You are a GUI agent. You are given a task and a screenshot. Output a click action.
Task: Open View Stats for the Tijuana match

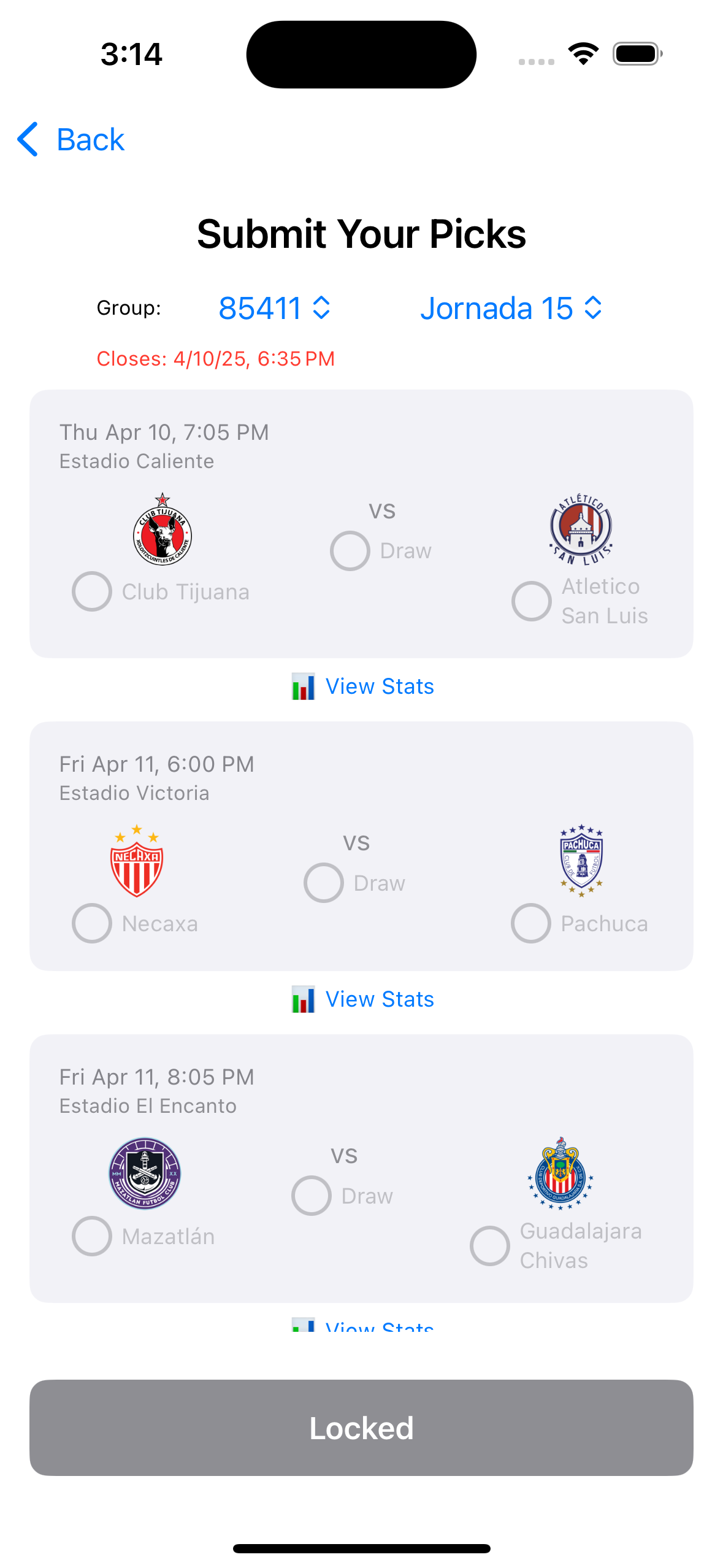coord(379,686)
